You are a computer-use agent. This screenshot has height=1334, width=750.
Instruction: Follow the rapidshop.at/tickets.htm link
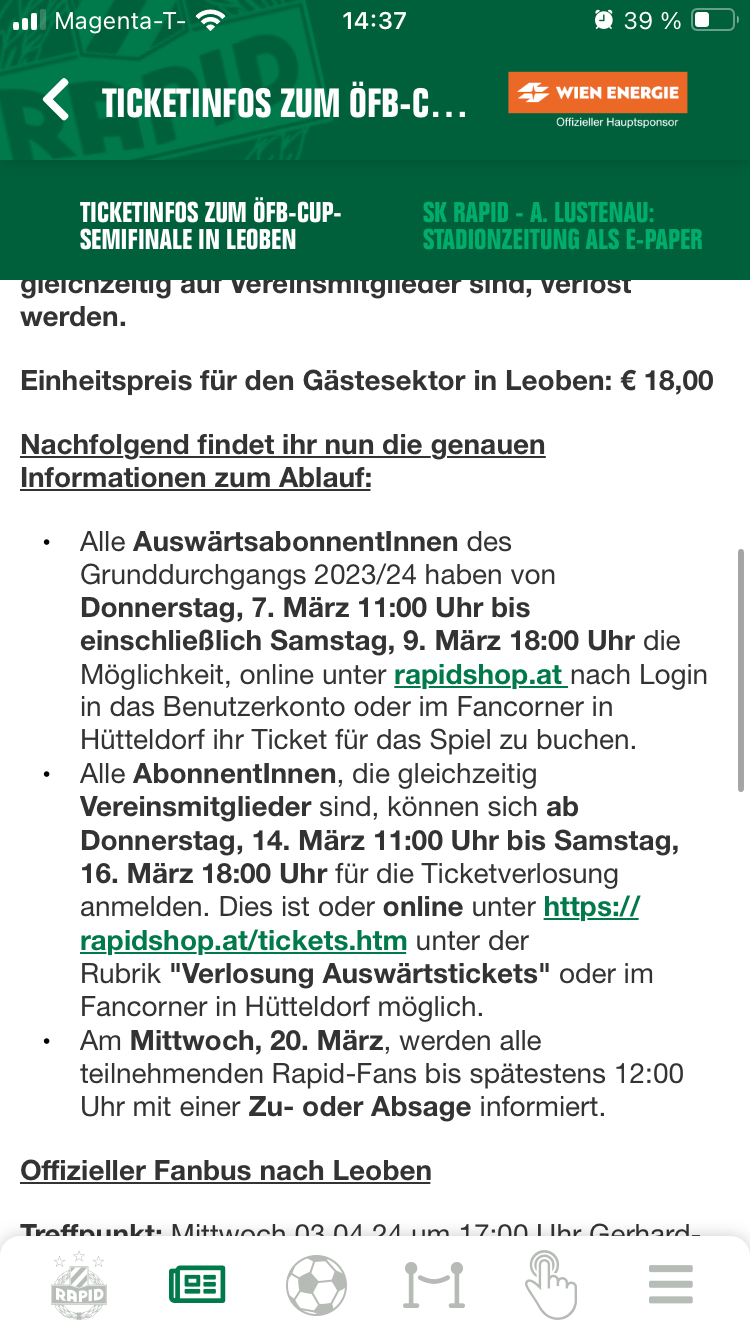360,924
